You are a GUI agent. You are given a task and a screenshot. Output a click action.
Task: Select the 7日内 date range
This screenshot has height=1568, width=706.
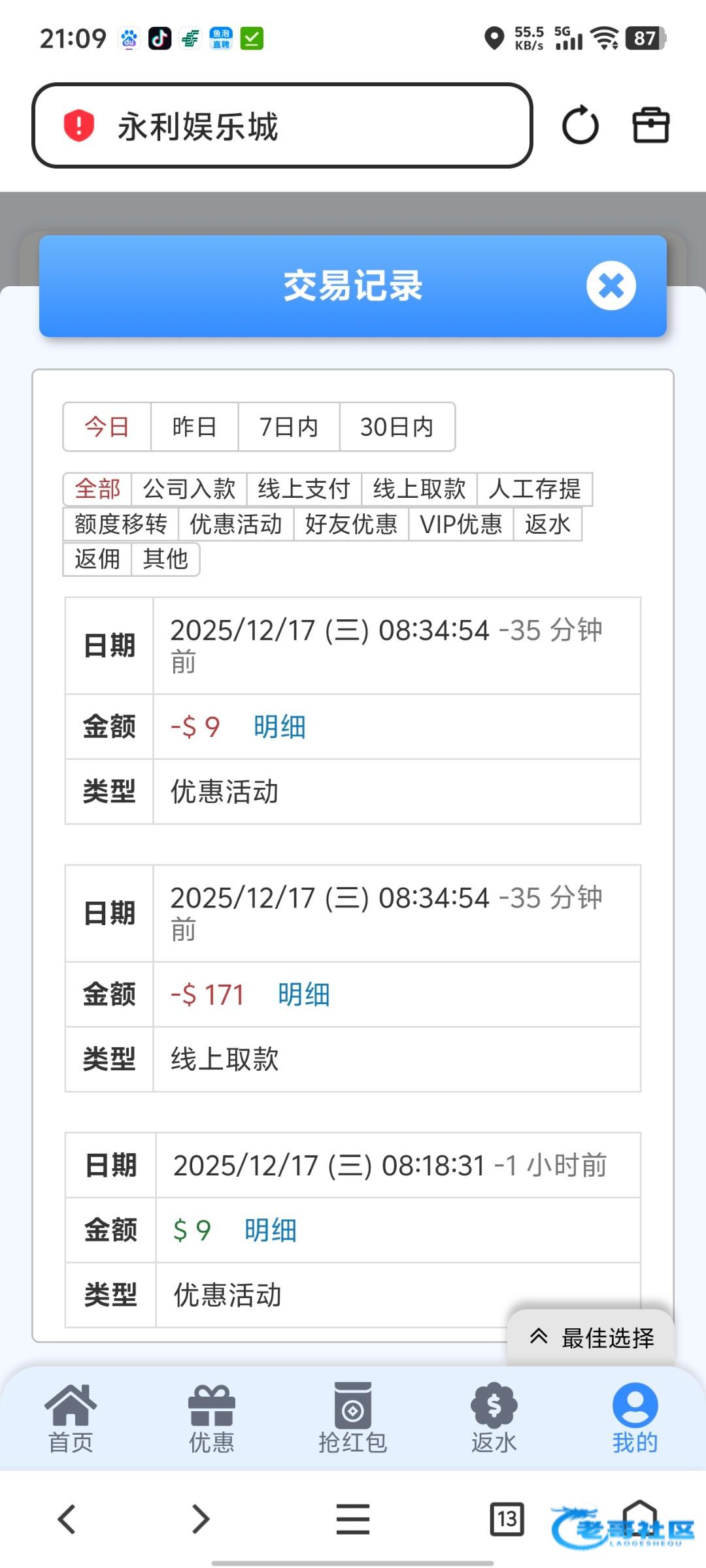[288, 427]
